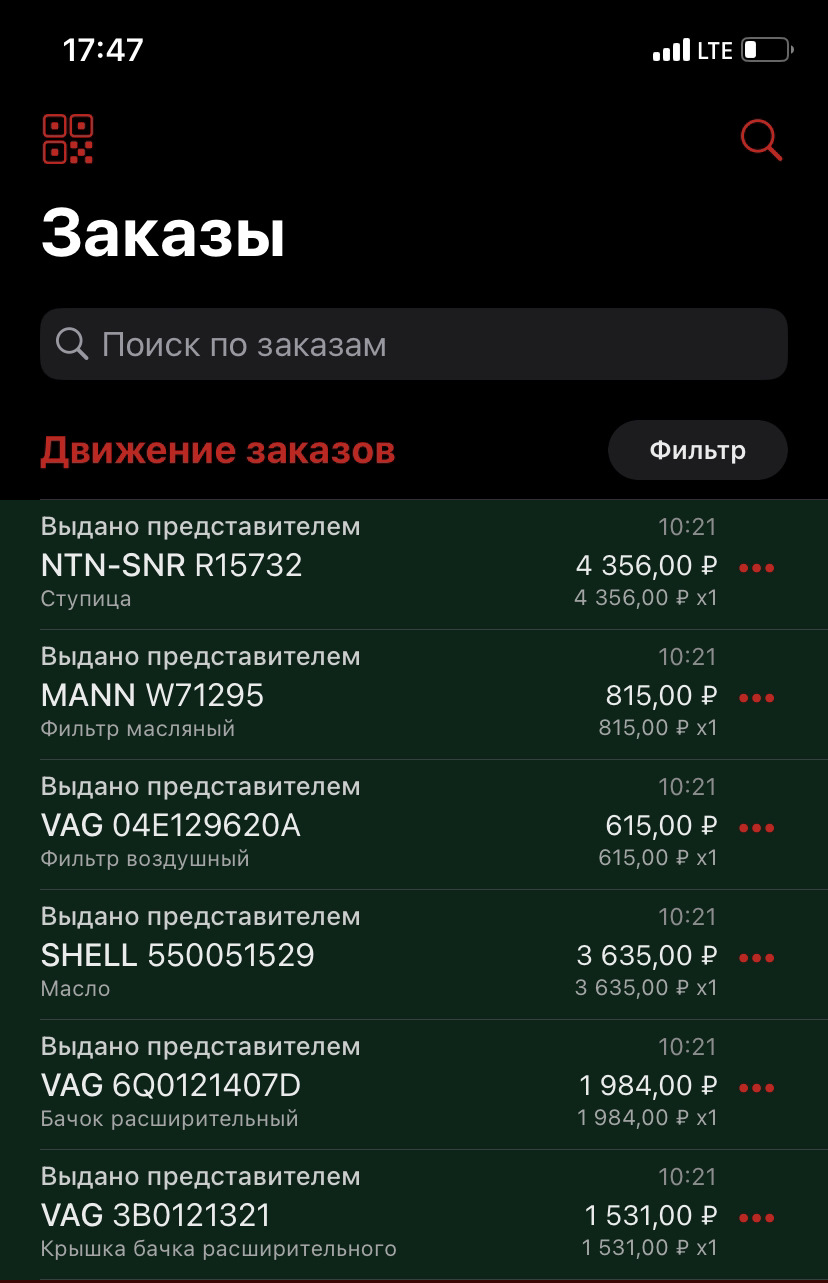Open options menu for NTN-SNR R15732 order

757,567
